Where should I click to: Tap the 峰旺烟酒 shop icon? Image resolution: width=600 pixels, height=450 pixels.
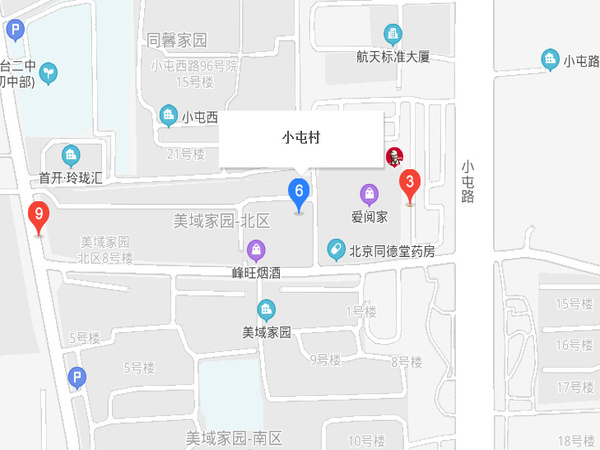coord(257,249)
